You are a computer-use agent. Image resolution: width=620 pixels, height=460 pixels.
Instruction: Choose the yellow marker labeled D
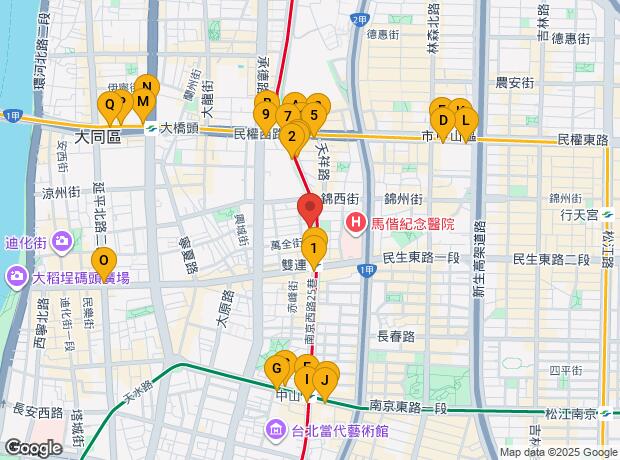(x=443, y=124)
